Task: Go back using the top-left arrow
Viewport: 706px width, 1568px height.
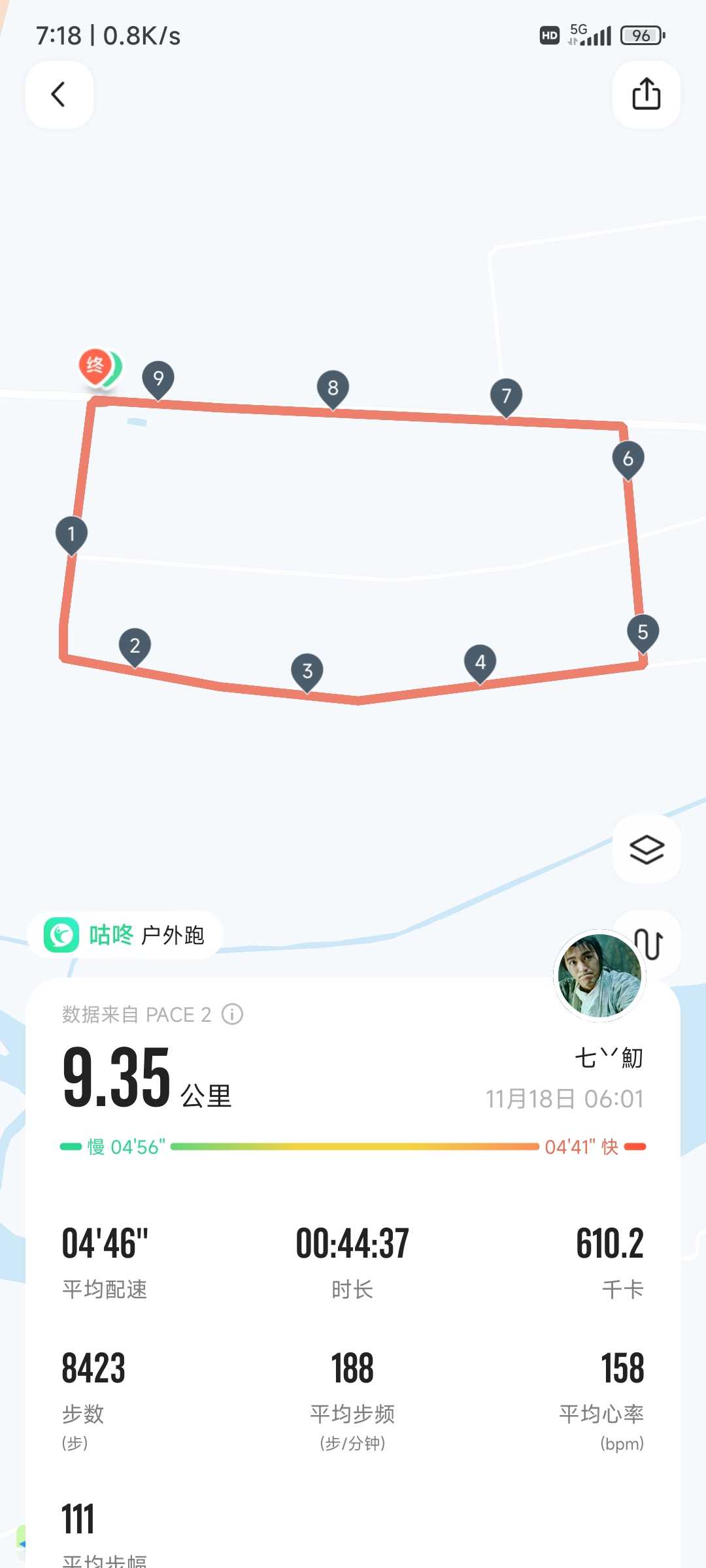Action: click(x=59, y=95)
